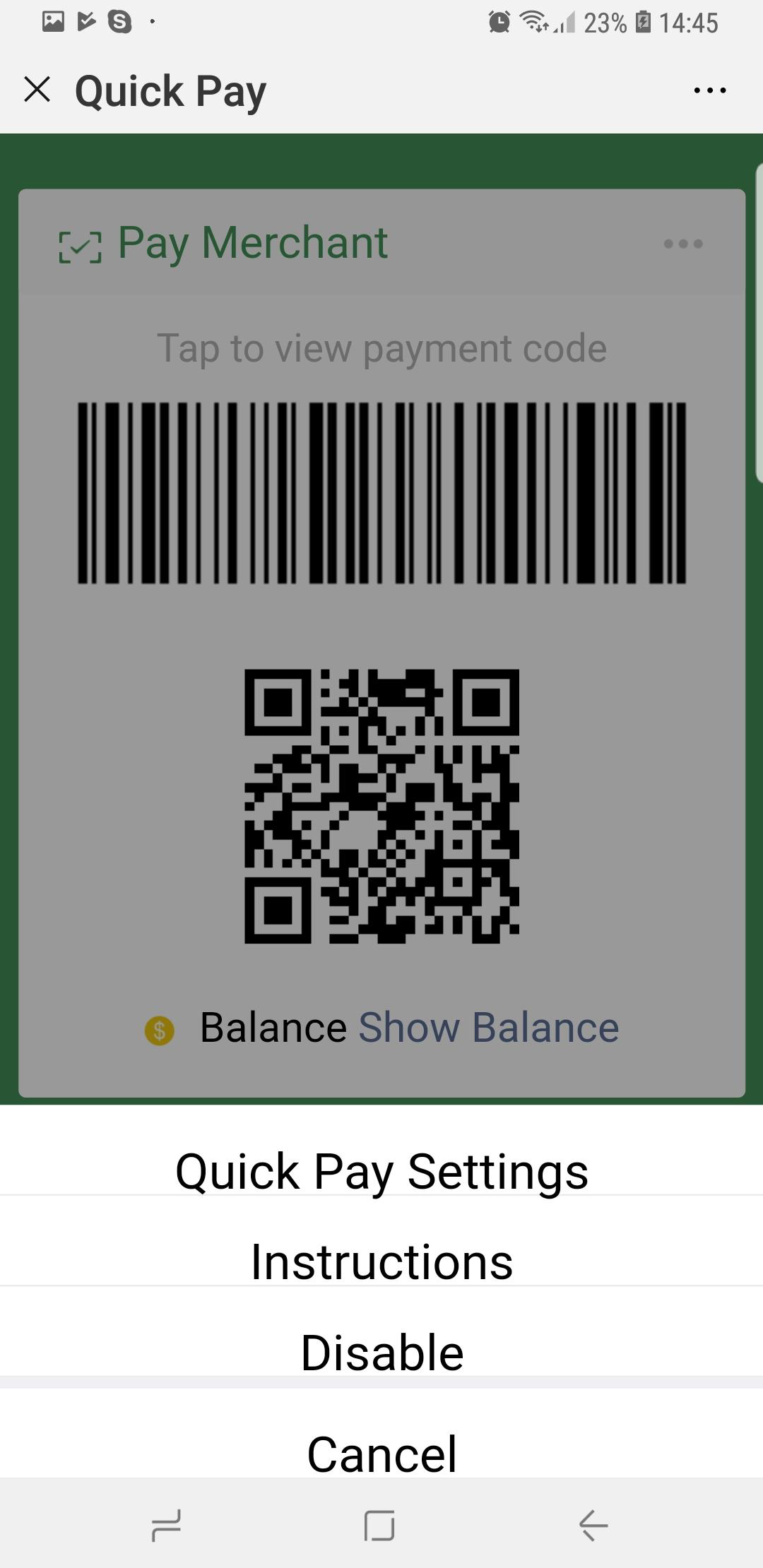Go back using system navigation
763x1568 pixels.
tap(593, 1526)
